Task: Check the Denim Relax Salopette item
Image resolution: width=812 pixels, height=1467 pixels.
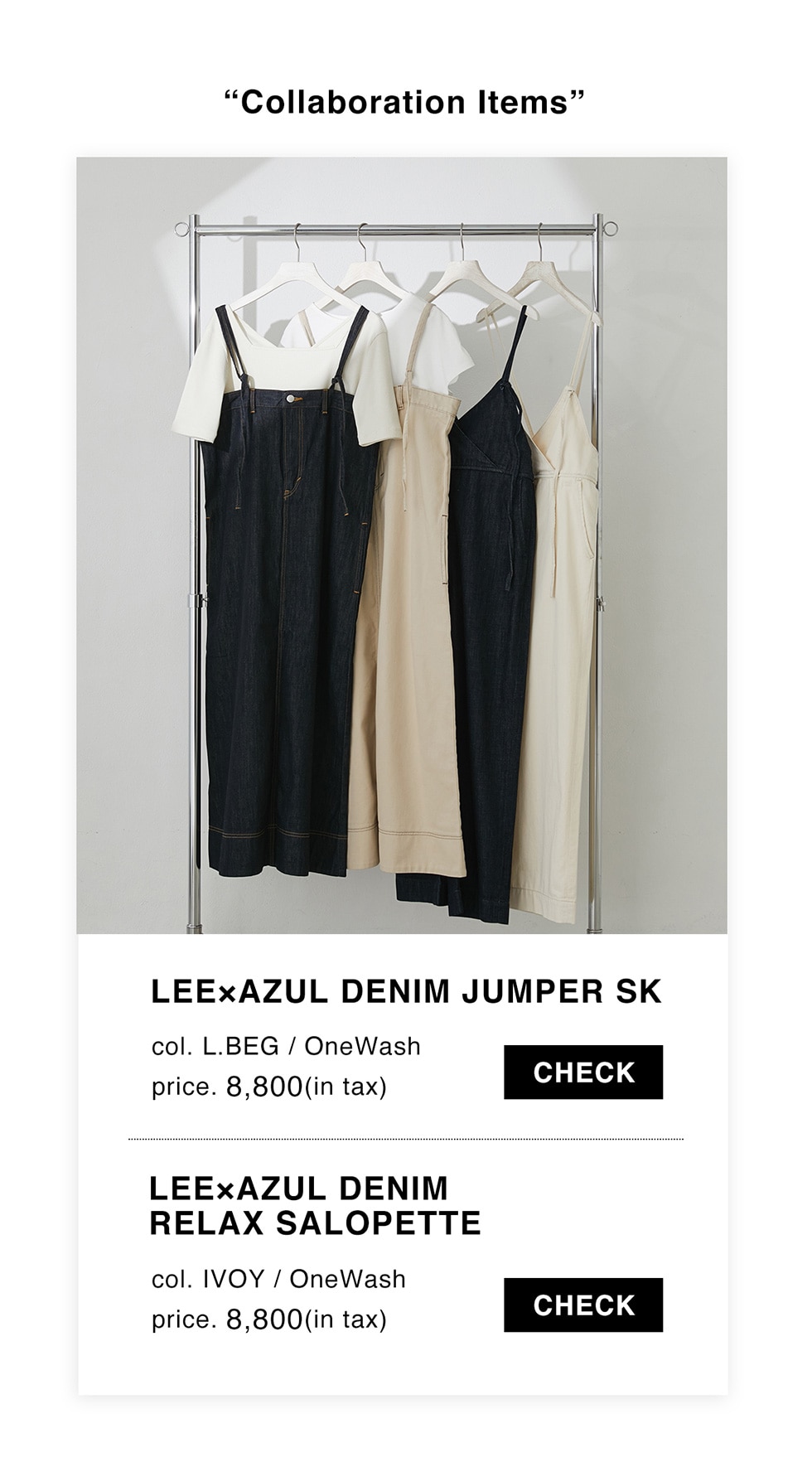Action: coord(582,1305)
